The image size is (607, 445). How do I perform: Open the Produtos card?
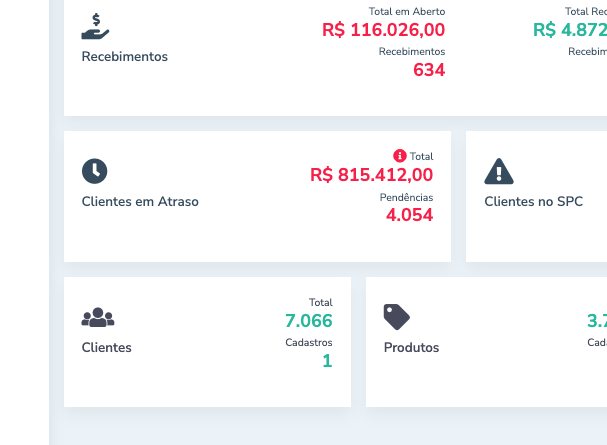click(x=411, y=347)
